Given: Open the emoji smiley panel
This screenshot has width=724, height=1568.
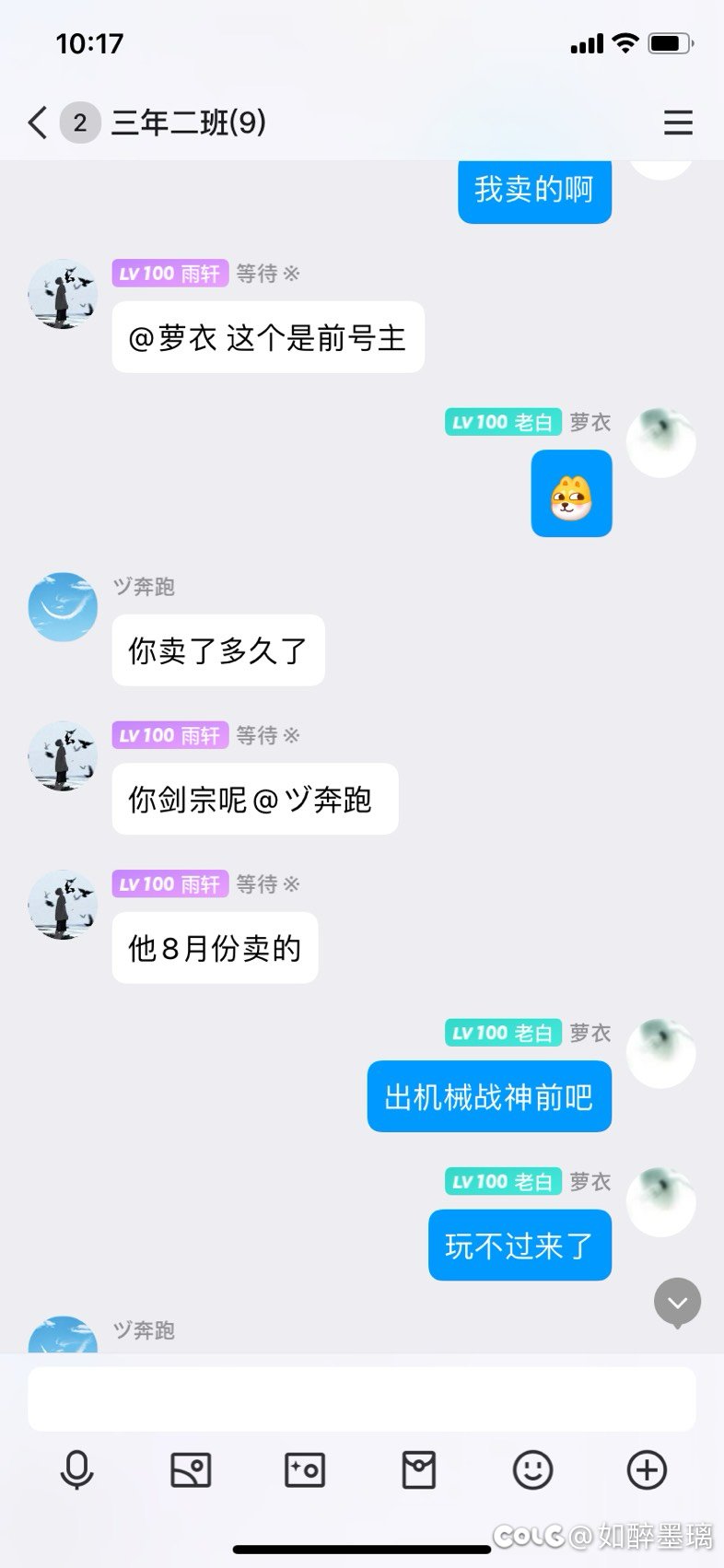Looking at the screenshot, I should pyautogui.click(x=532, y=1469).
